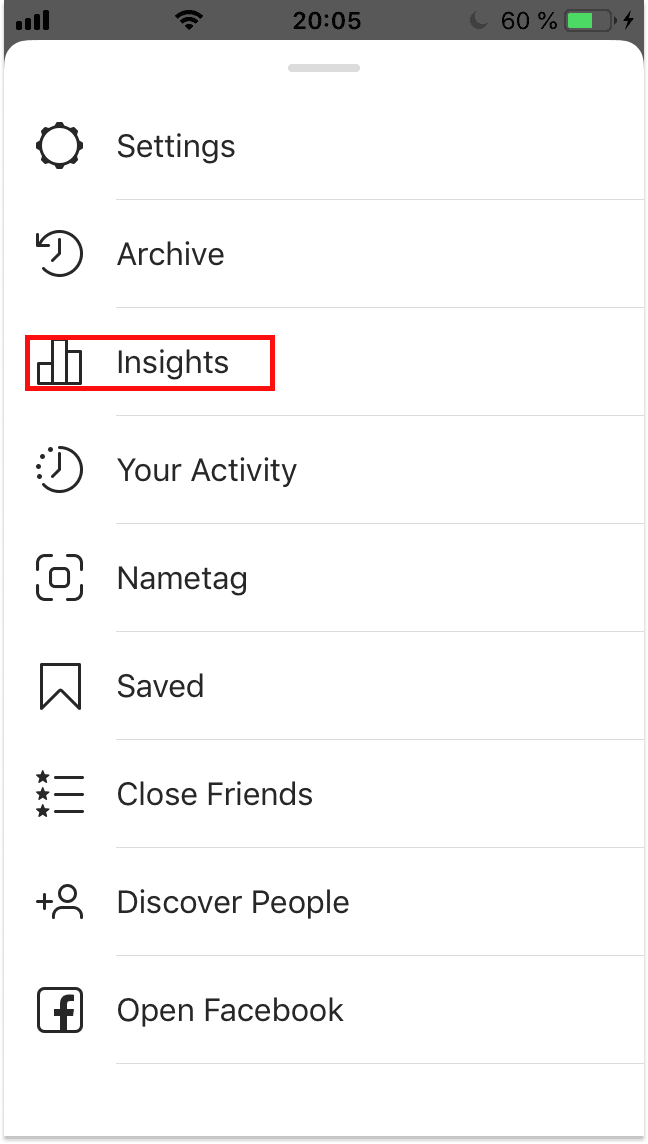Image resolution: width=648 pixels, height=1144 pixels.
Task: View Saved posts
Action: (324, 686)
